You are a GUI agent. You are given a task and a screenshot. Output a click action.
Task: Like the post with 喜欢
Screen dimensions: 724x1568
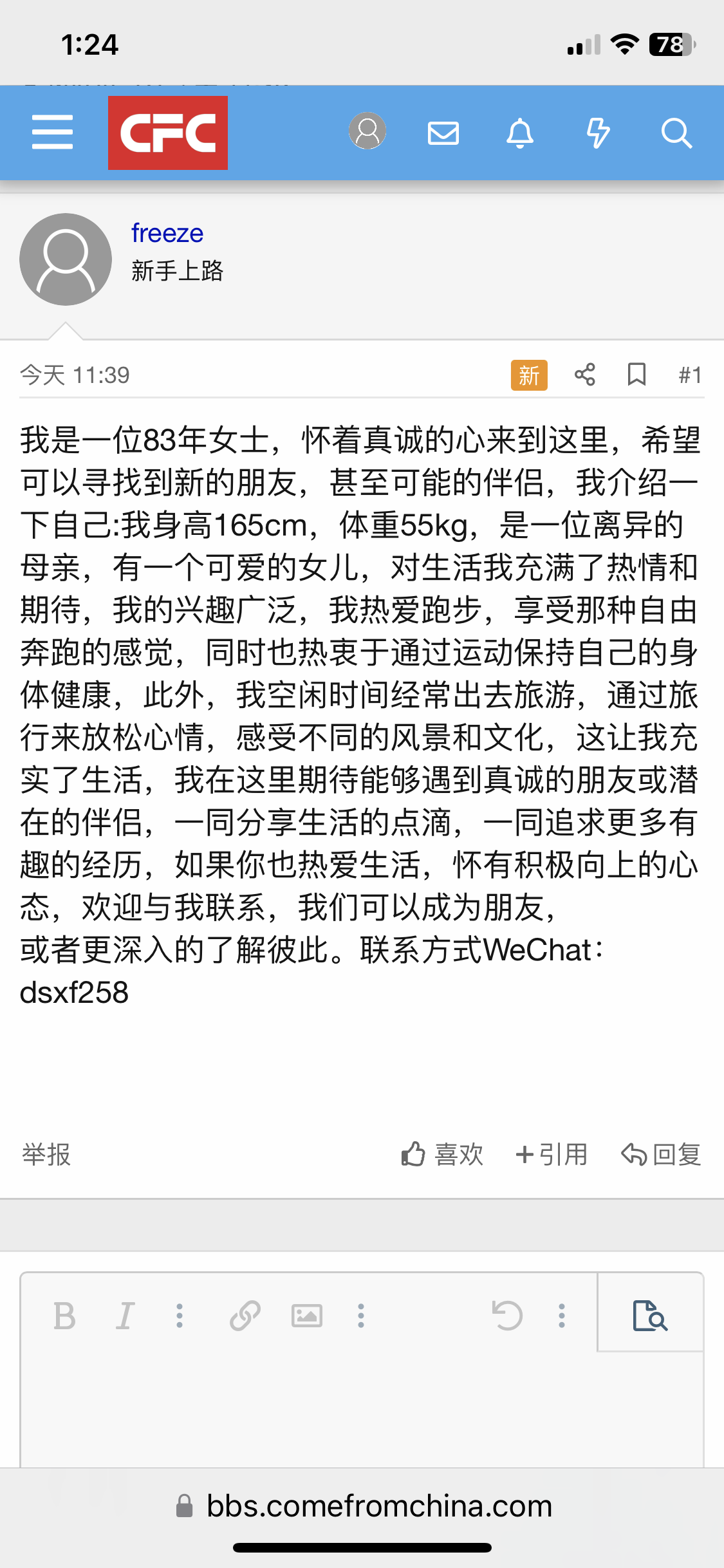[x=442, y=1154]
